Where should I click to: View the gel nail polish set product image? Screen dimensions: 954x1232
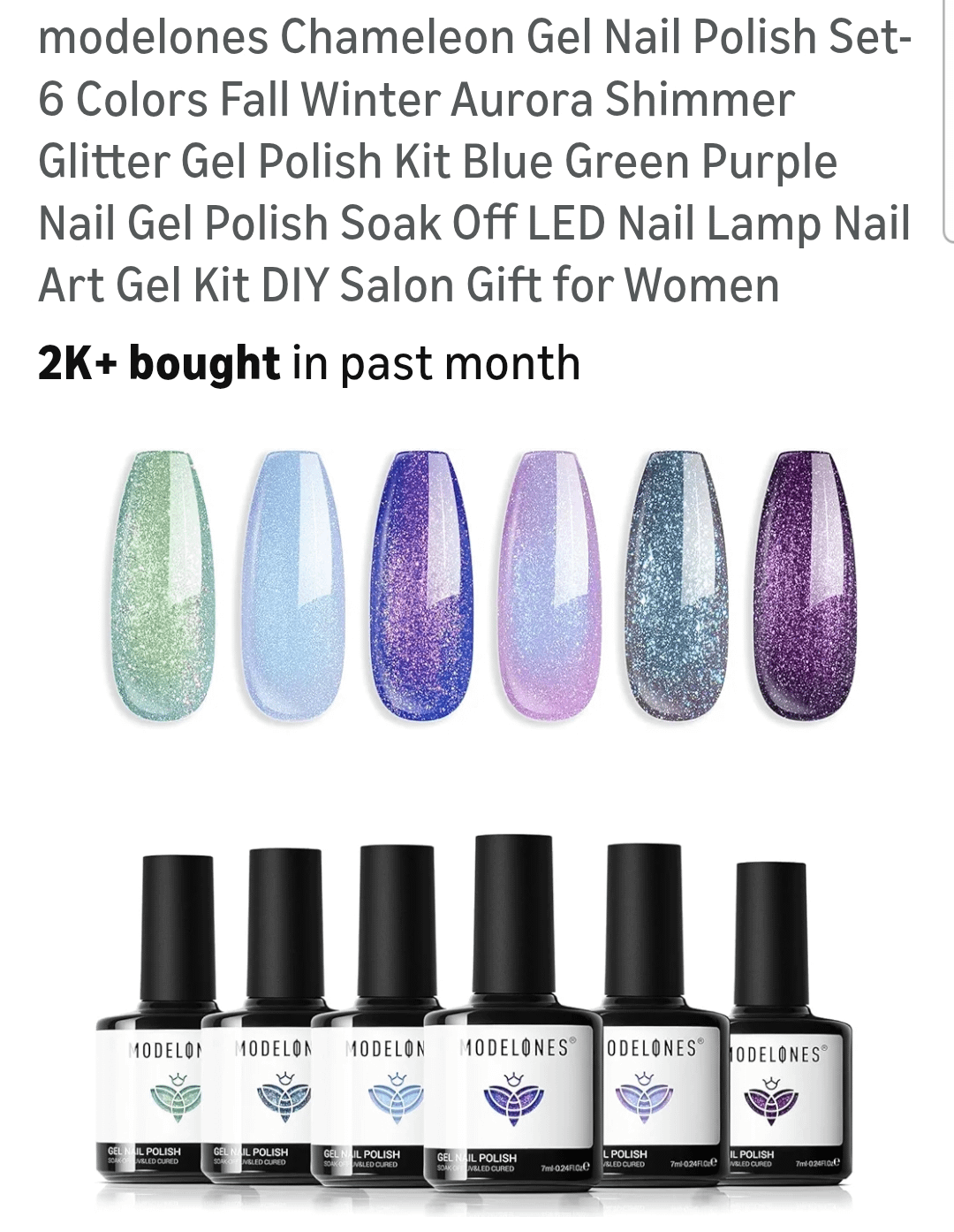click(x=477, y=813)
